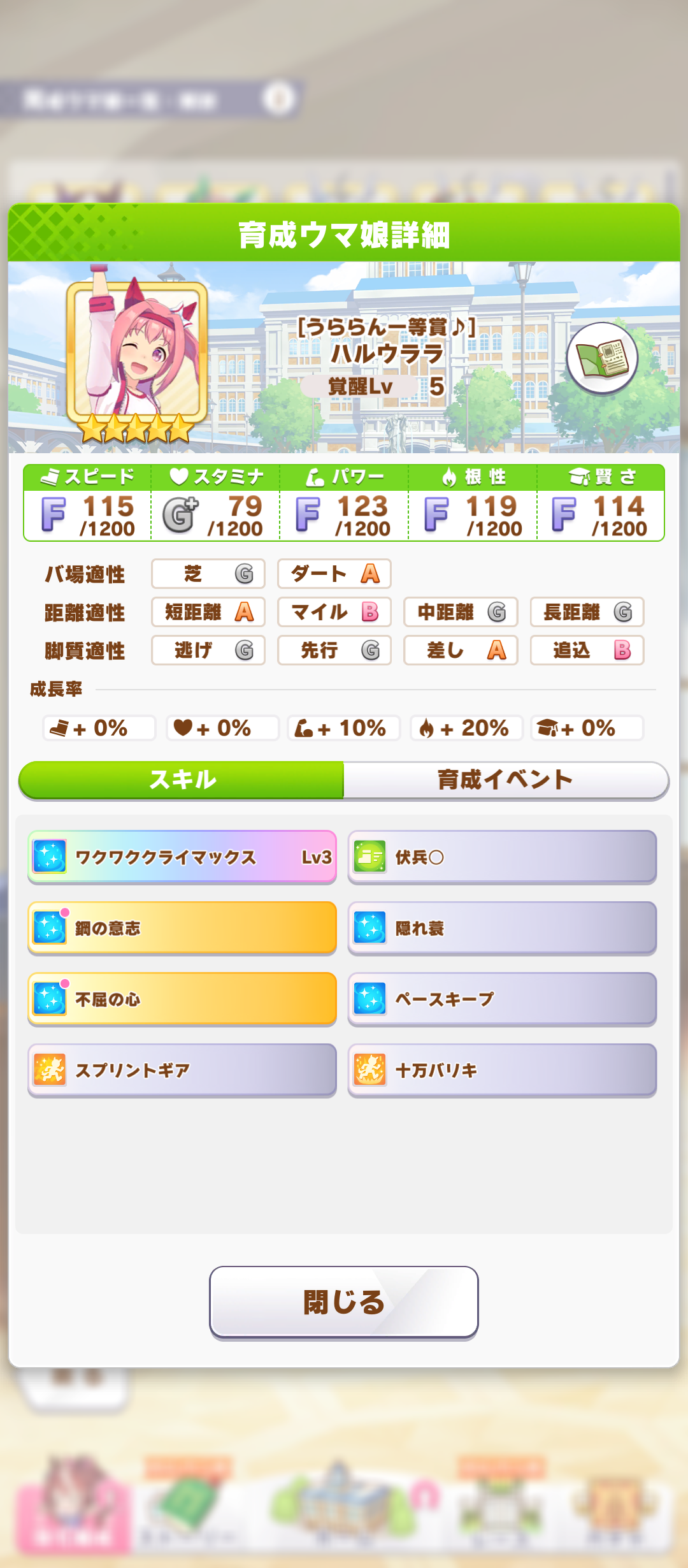Switch to the 育成イベント tab
The width and height of the screenshot is (688, 1568).
click(505, 780)
